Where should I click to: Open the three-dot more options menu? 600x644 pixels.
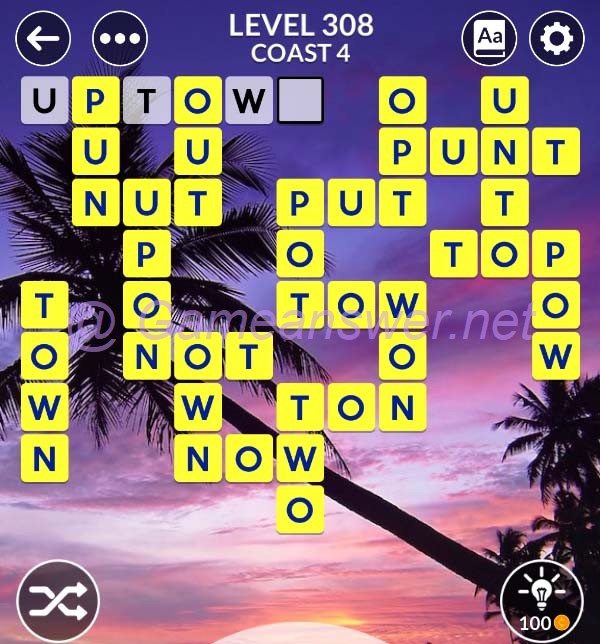119,39
